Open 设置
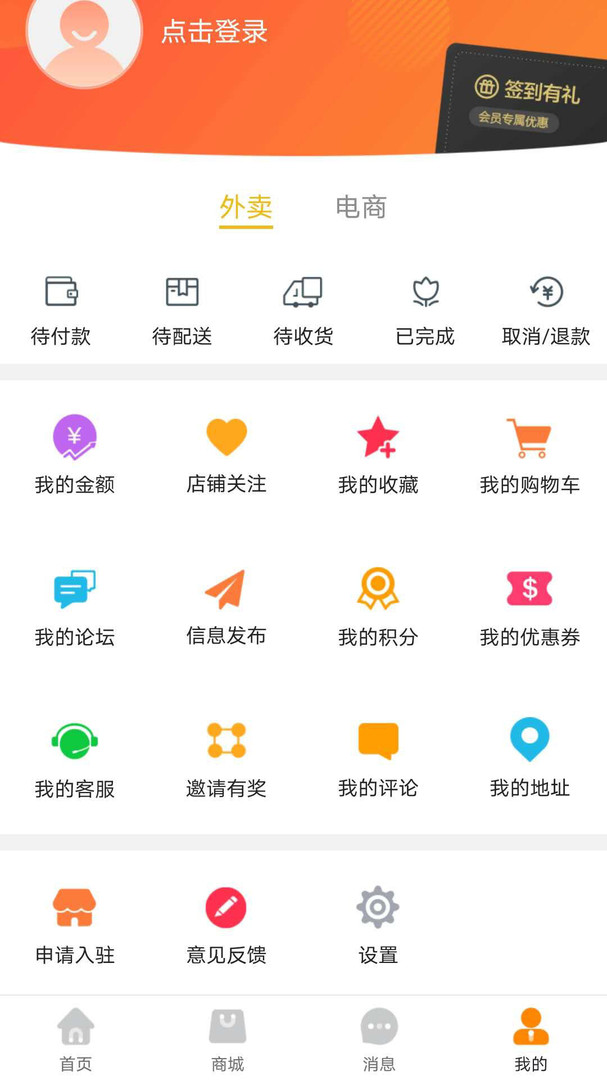This screenshot has height=1080, width=607. click(378, 925)
